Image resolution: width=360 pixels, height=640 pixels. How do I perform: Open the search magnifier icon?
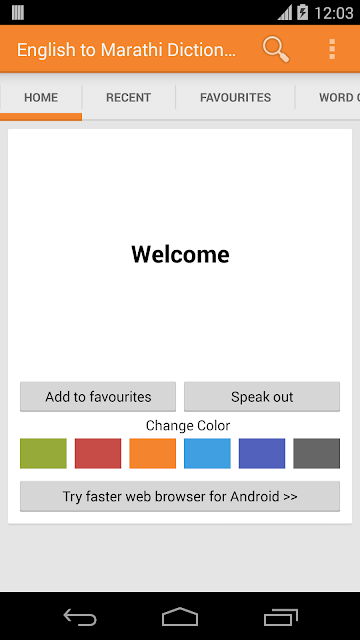[x=276, y=49]
